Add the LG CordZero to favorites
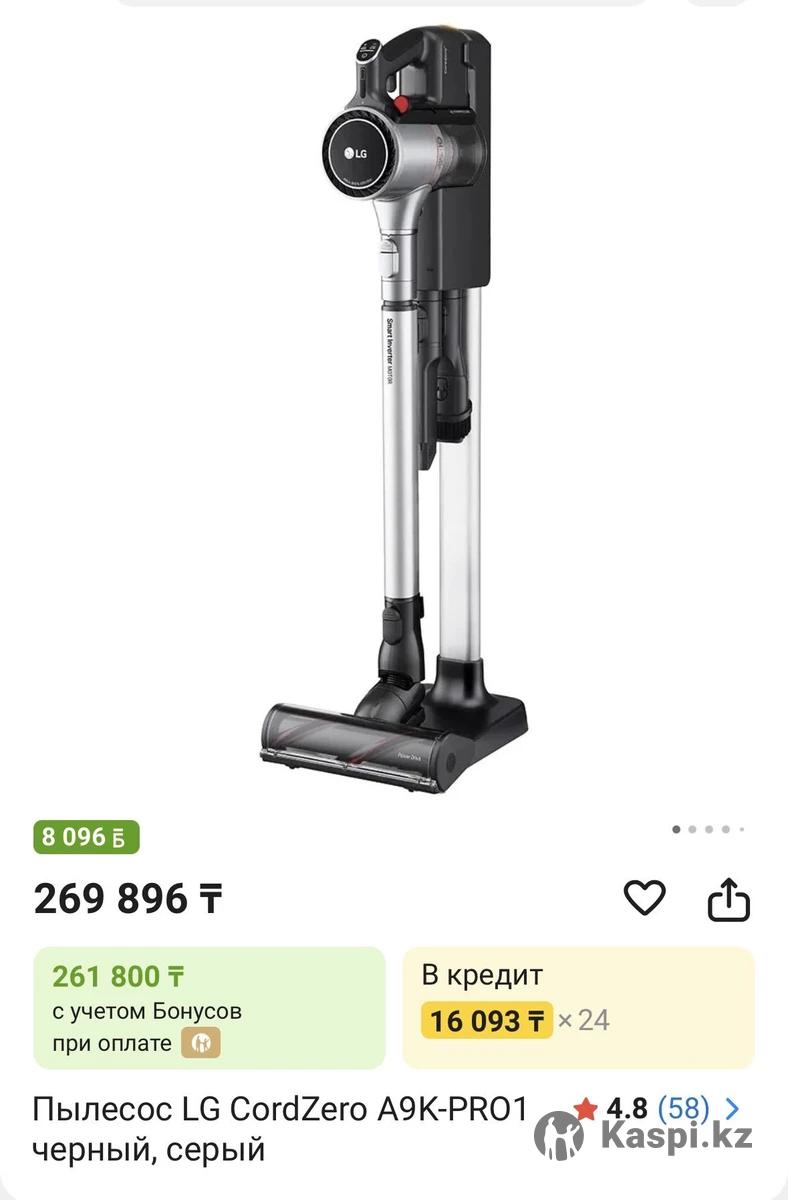The height and width of the screenshot is (1200, 788). coord(644,898)
